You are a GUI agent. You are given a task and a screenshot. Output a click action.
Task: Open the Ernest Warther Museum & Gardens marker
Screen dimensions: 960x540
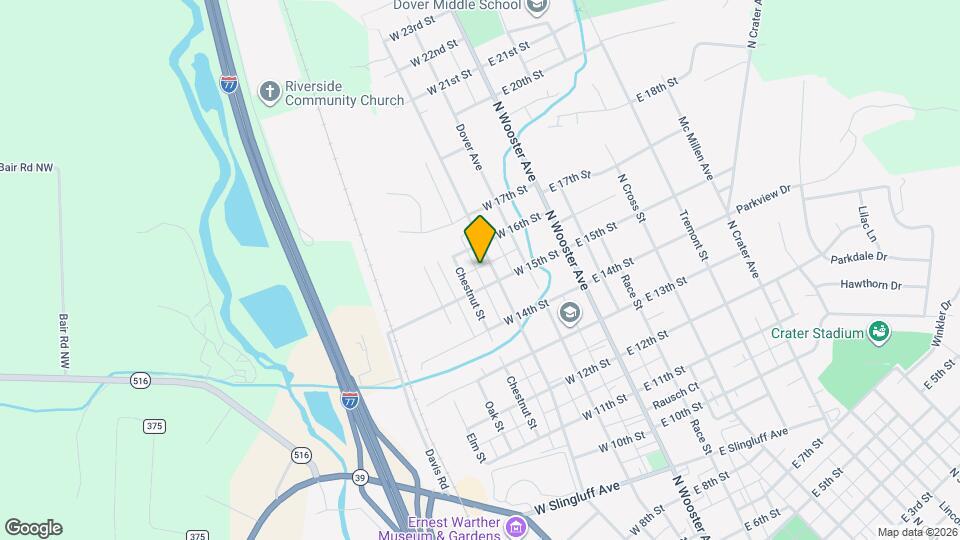tap(516, 526)
